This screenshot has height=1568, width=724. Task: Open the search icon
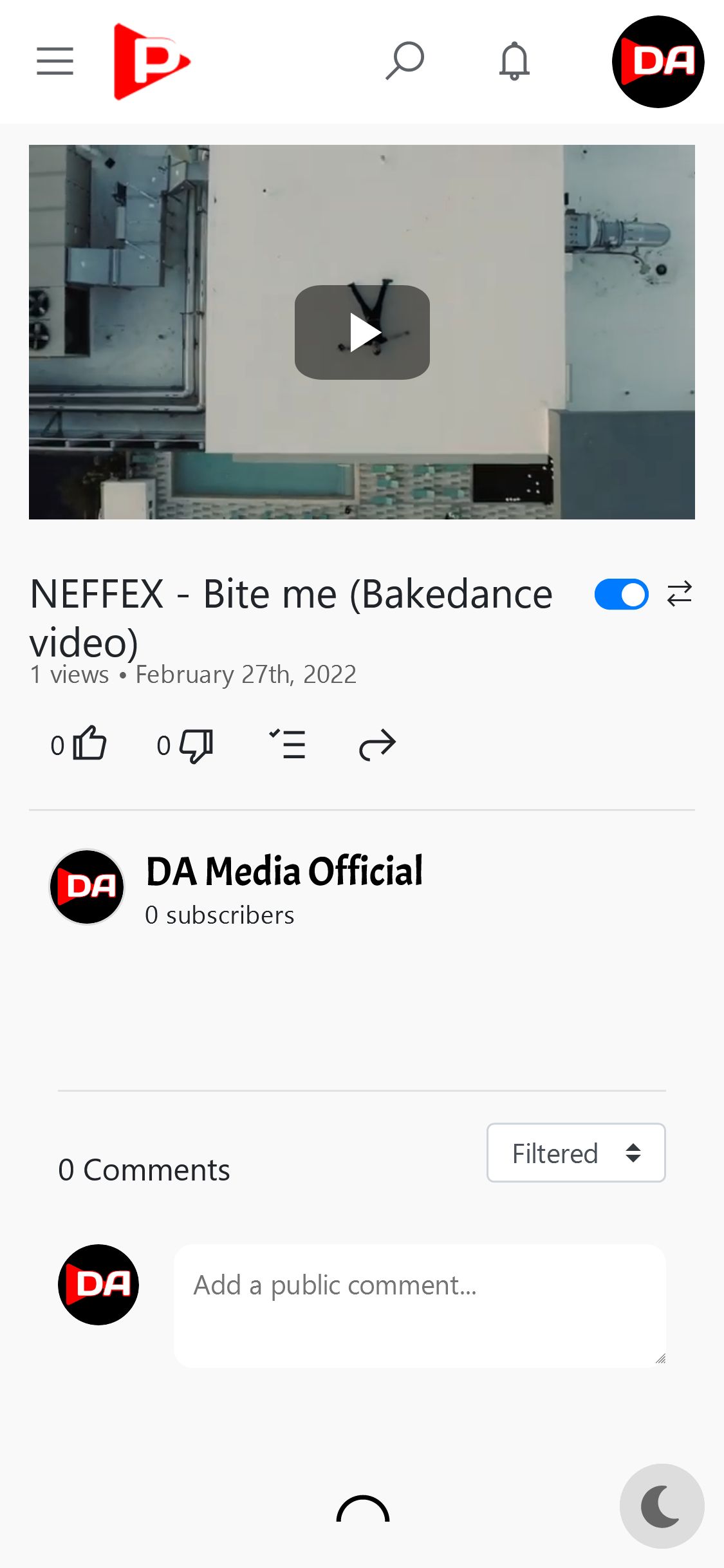[405, 61]
